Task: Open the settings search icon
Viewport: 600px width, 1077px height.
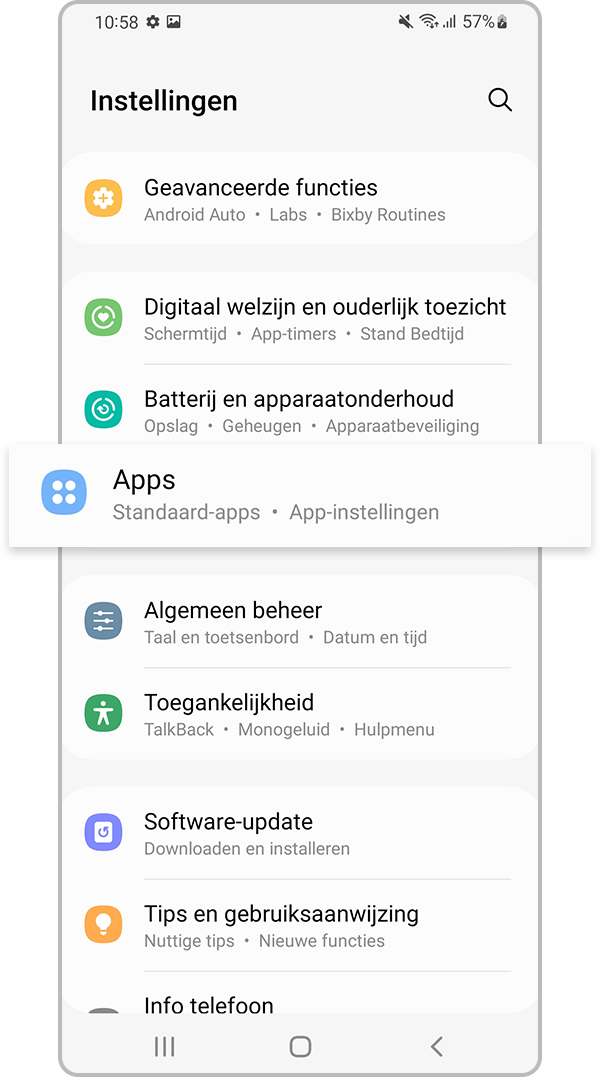Action: 499,100
